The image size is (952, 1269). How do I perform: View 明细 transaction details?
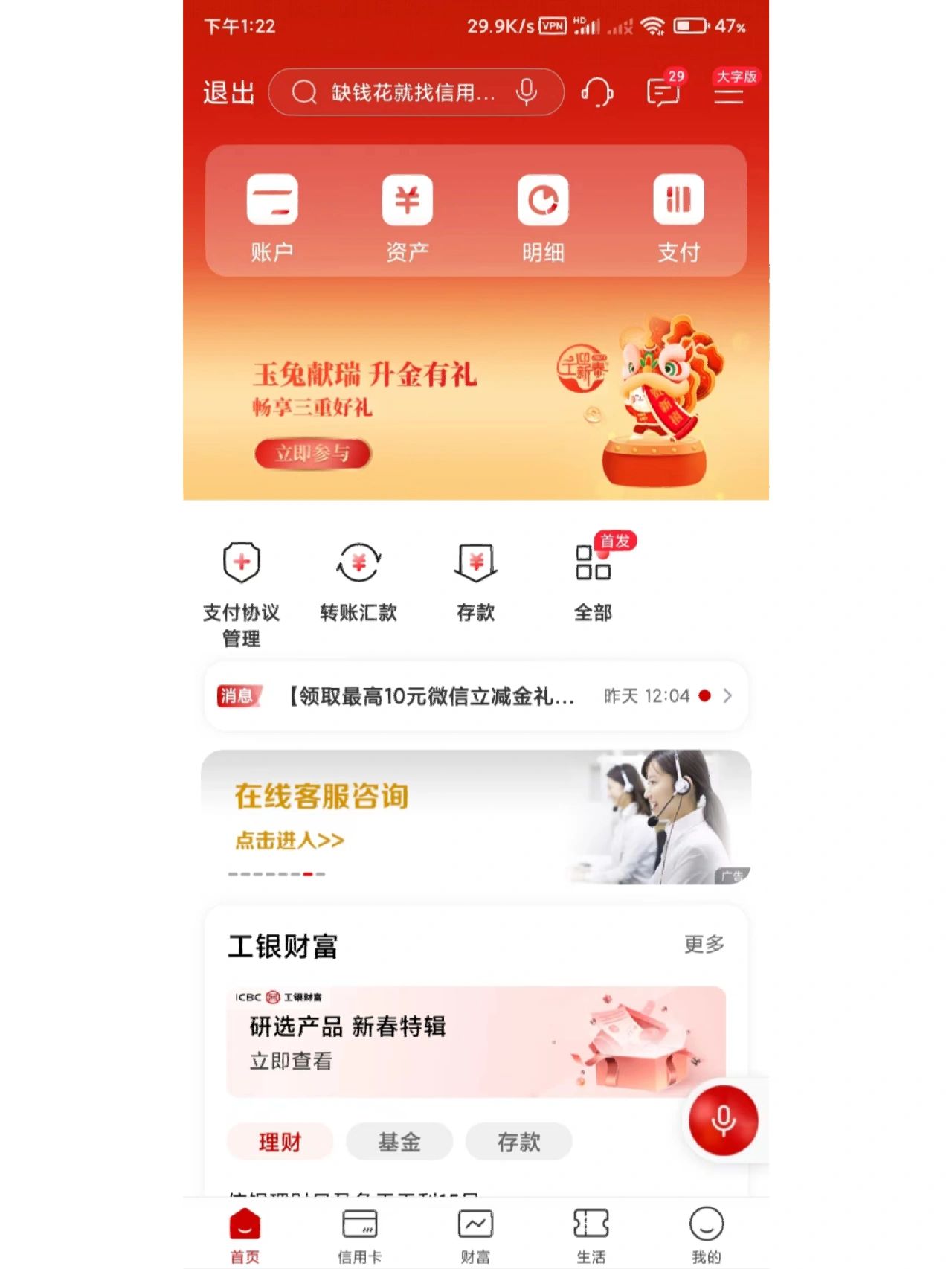543,216
